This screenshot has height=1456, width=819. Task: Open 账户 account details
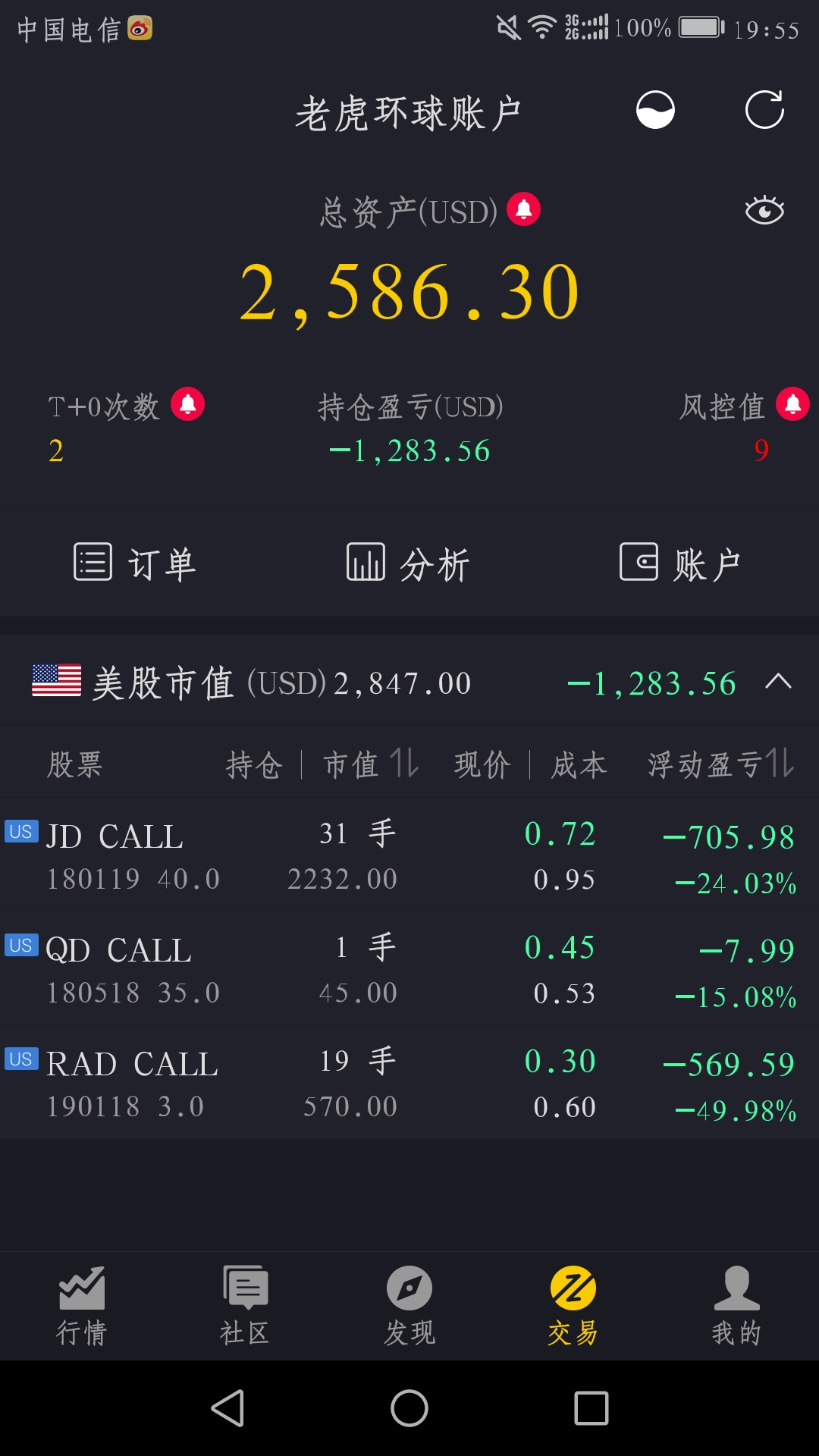point(681,563)
